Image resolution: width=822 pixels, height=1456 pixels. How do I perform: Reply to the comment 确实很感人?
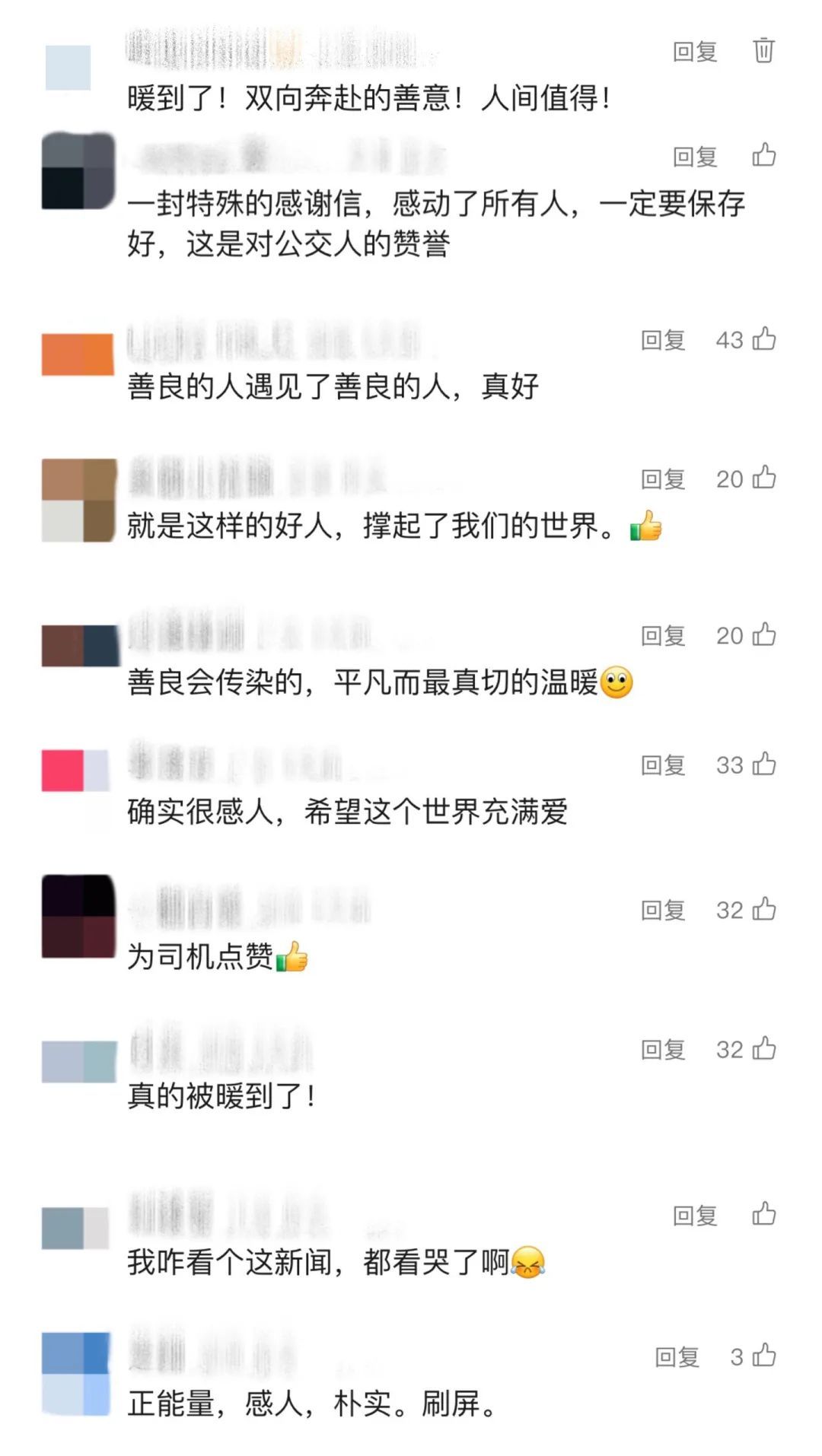click(x=663, y=765)
